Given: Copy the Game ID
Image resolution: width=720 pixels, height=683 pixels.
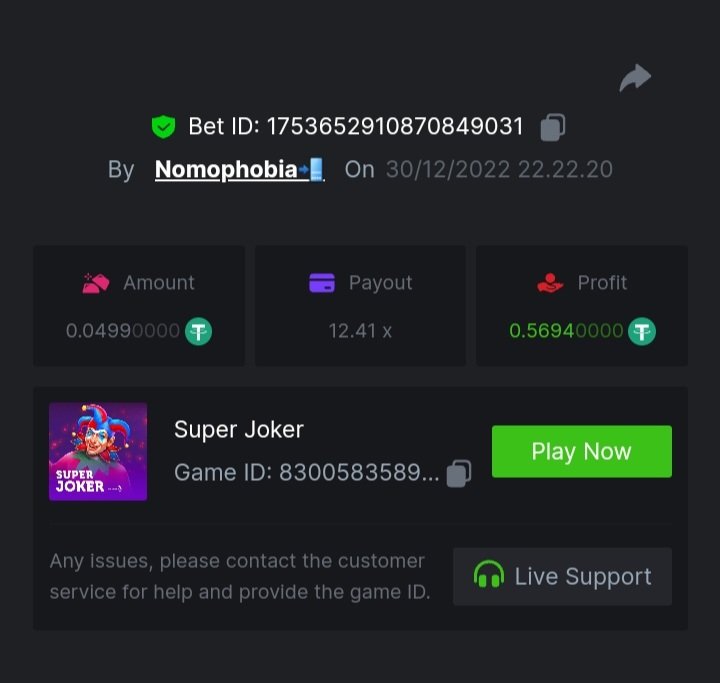Looking at the screenshot, I should click(459, 473).
